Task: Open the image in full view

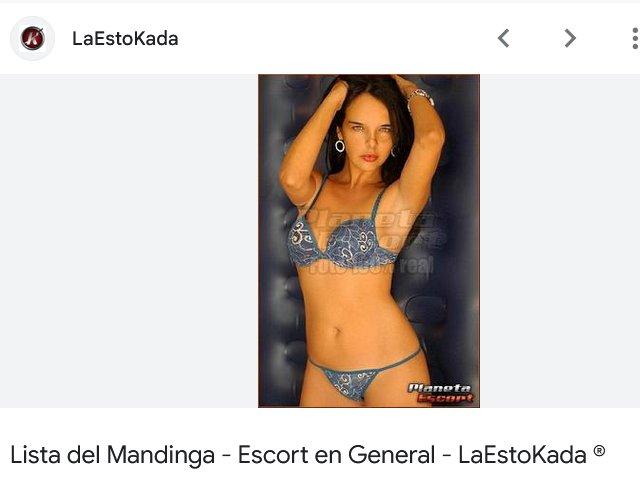Action: (368, 240)
